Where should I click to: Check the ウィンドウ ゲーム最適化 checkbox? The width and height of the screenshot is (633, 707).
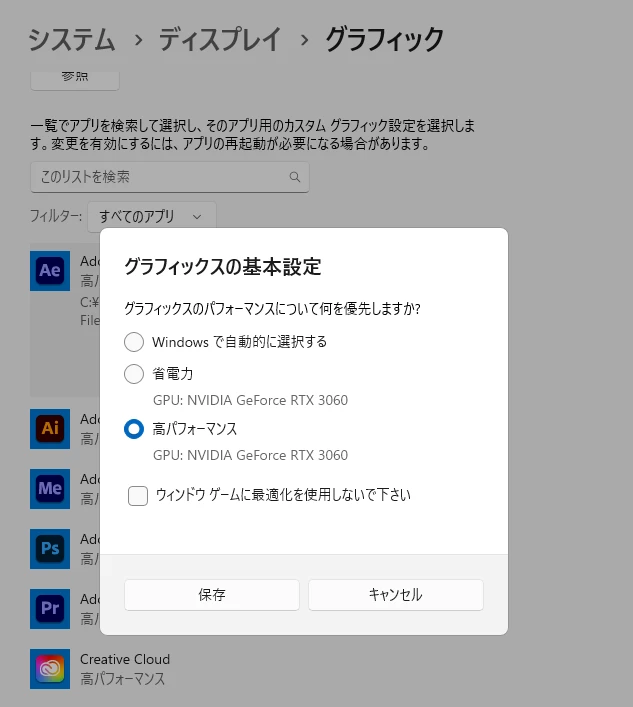[138, 495]
